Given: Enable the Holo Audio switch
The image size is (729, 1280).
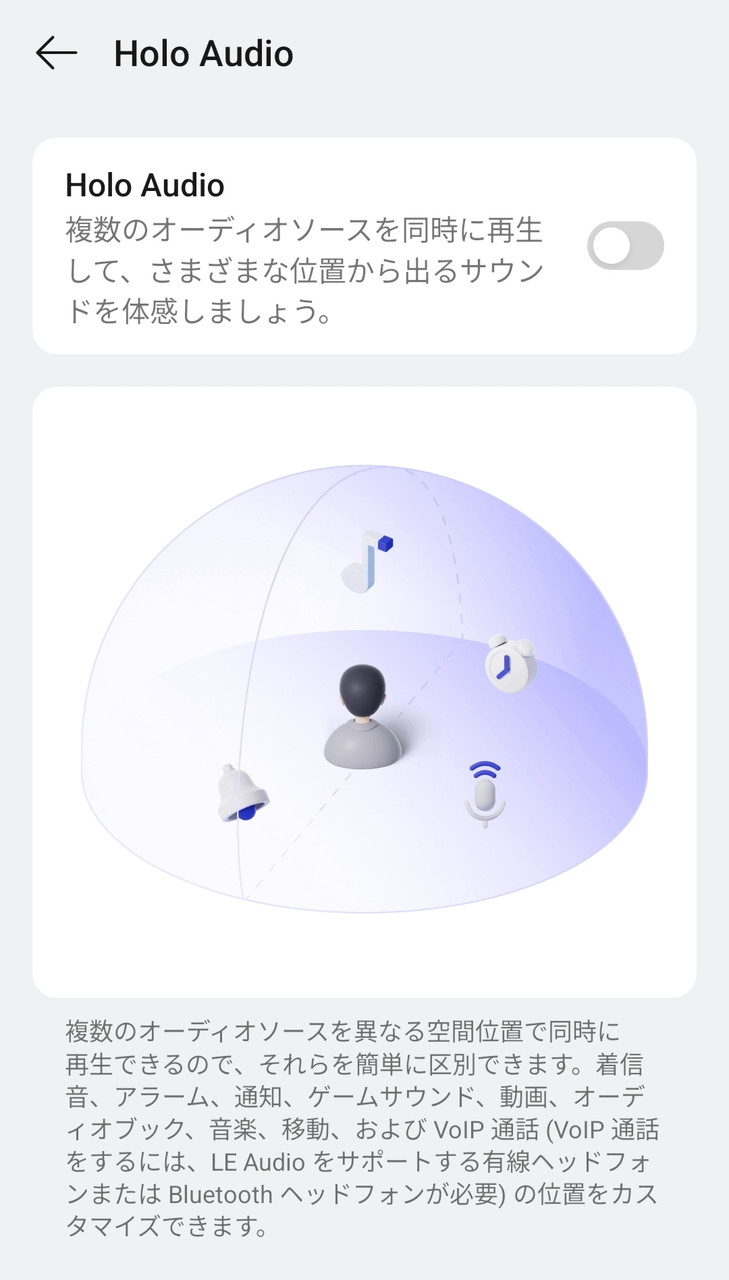Looking at the screenshot, I should pyautogui.click(x=625, y=246).
